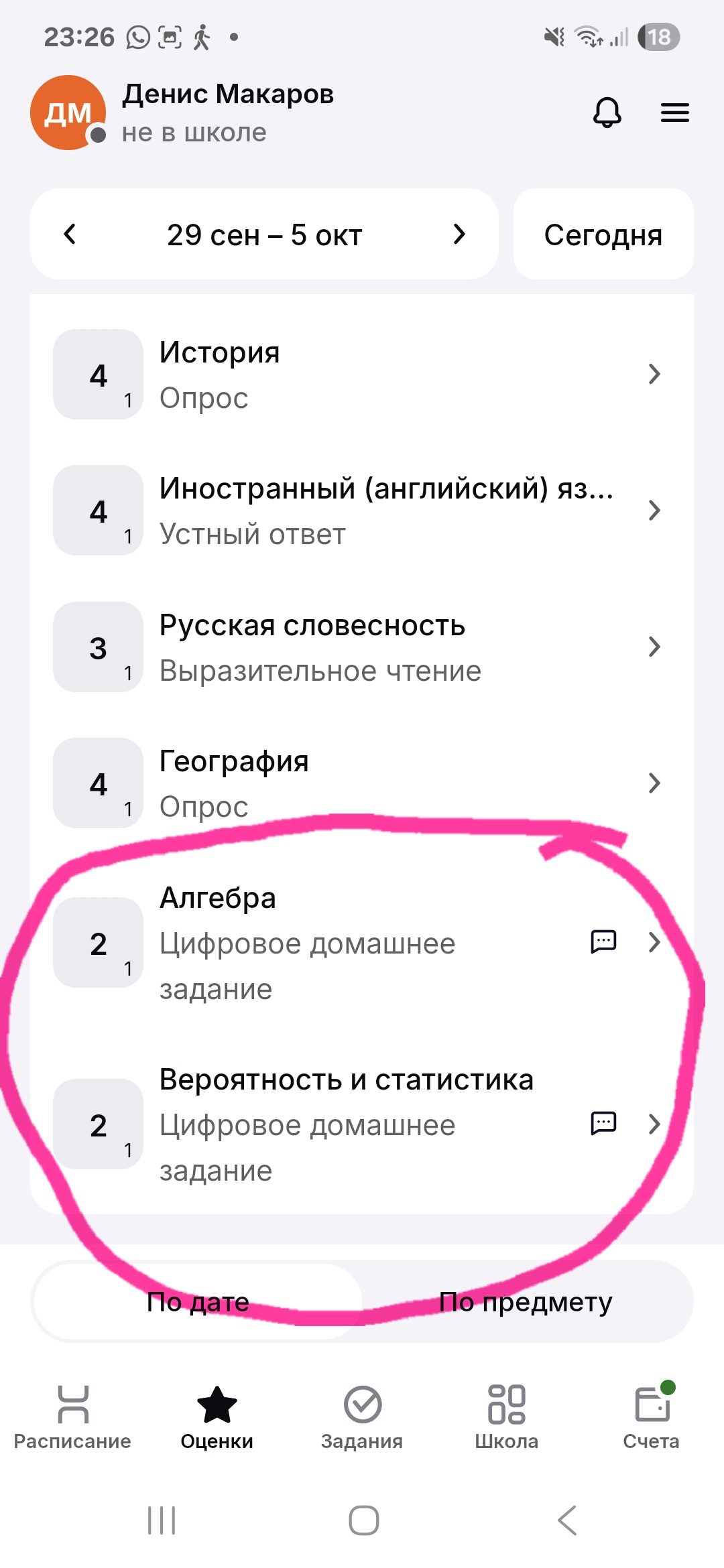724x1568 pixels.
Task: Open the Счета tab
Action: (652, 1417)
